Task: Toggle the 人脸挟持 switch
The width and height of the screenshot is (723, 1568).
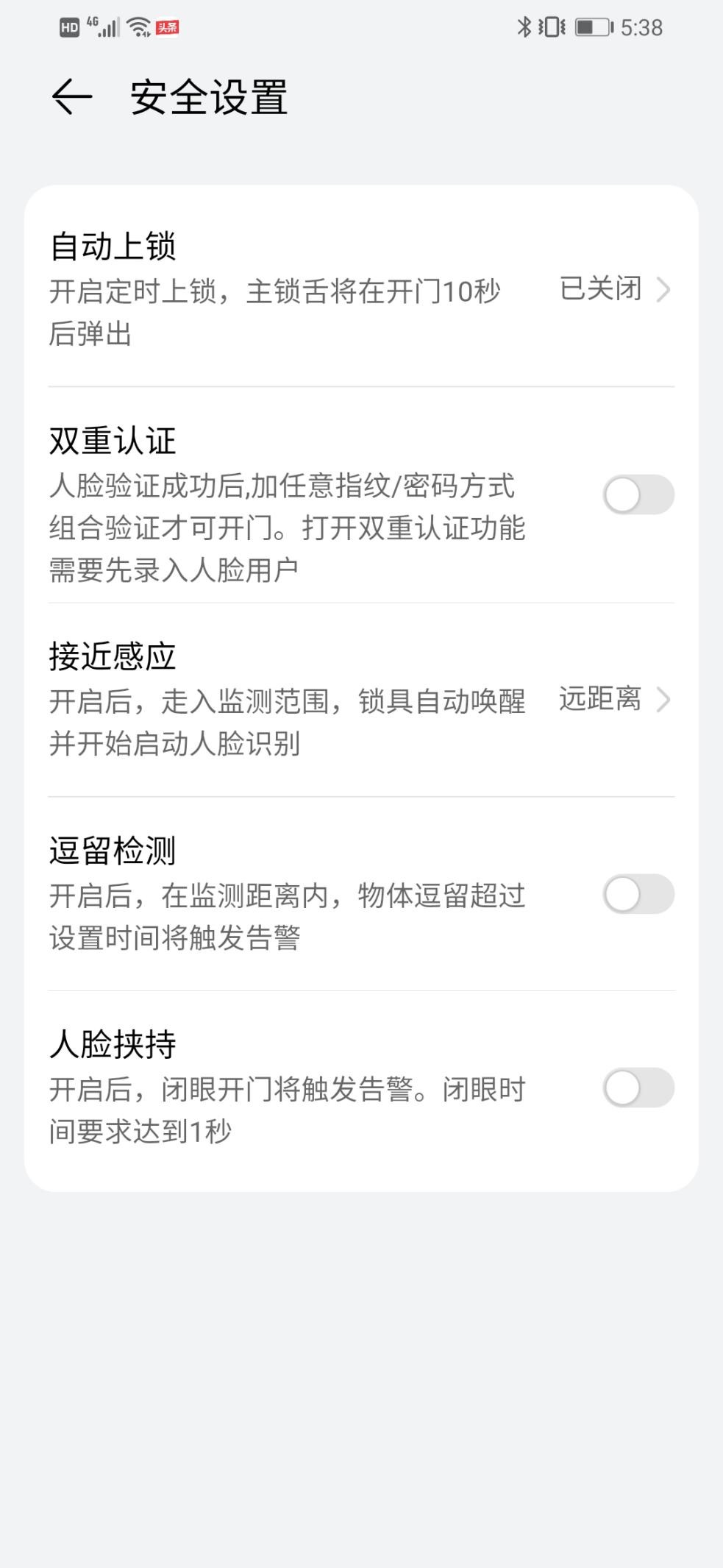Action: 638,1088
